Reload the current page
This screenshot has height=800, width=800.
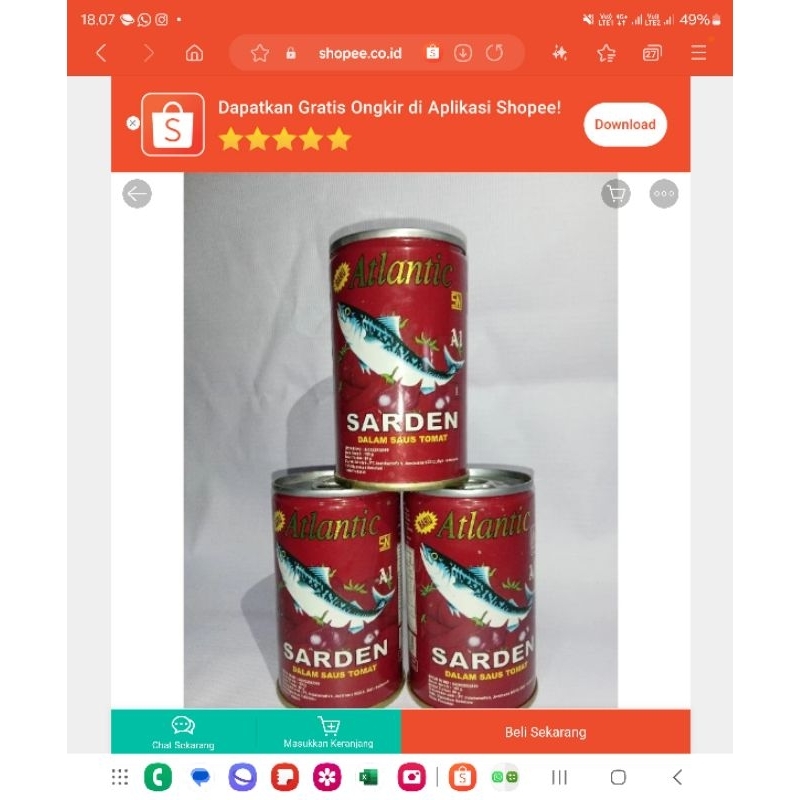(x=494, y=53)
